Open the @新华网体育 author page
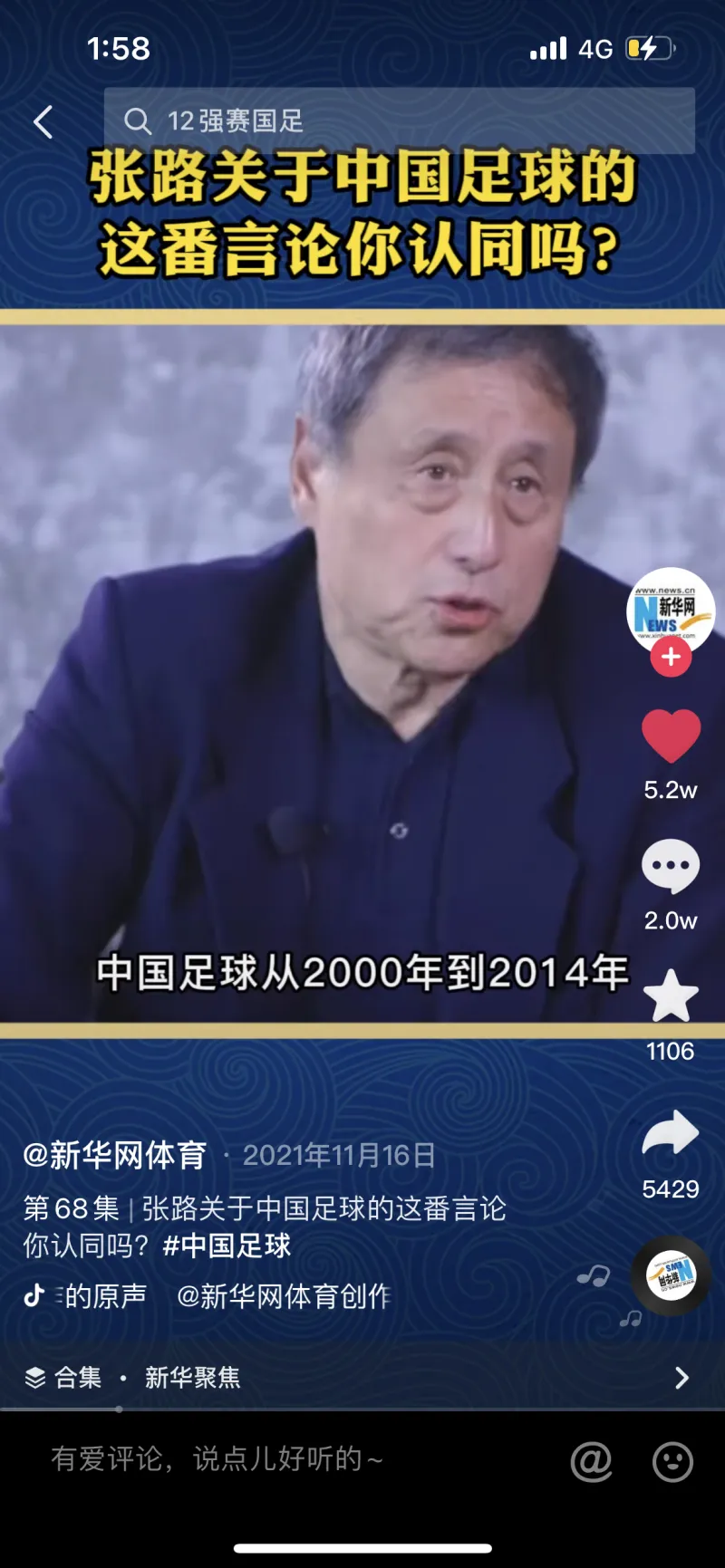 (x=115, y=1155)
